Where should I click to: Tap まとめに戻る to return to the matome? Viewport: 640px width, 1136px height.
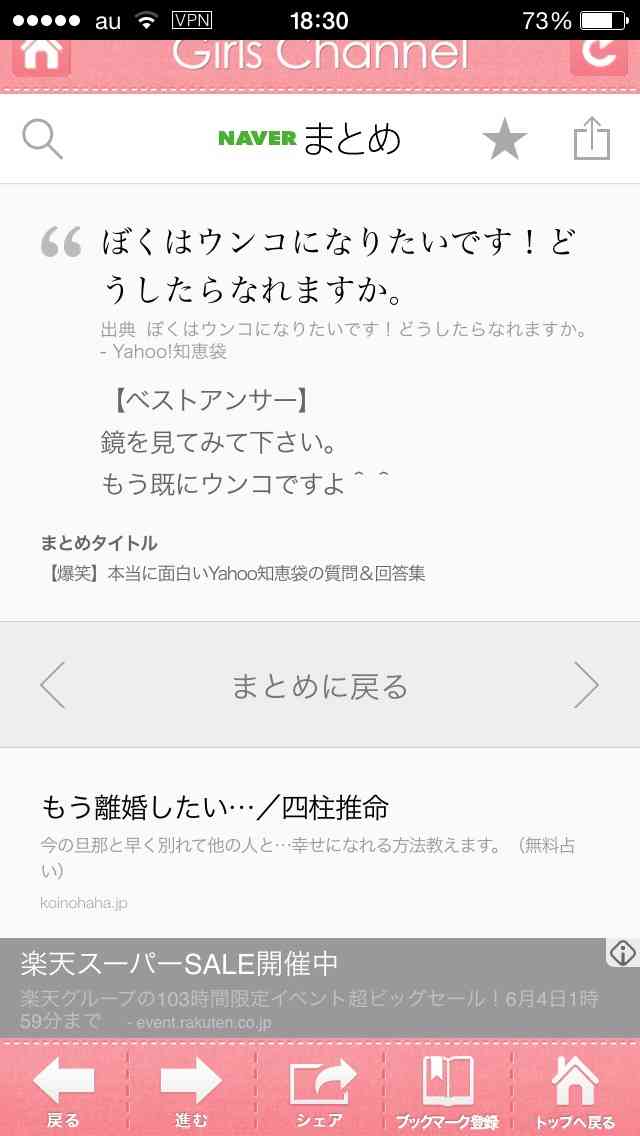coord(320,686)
